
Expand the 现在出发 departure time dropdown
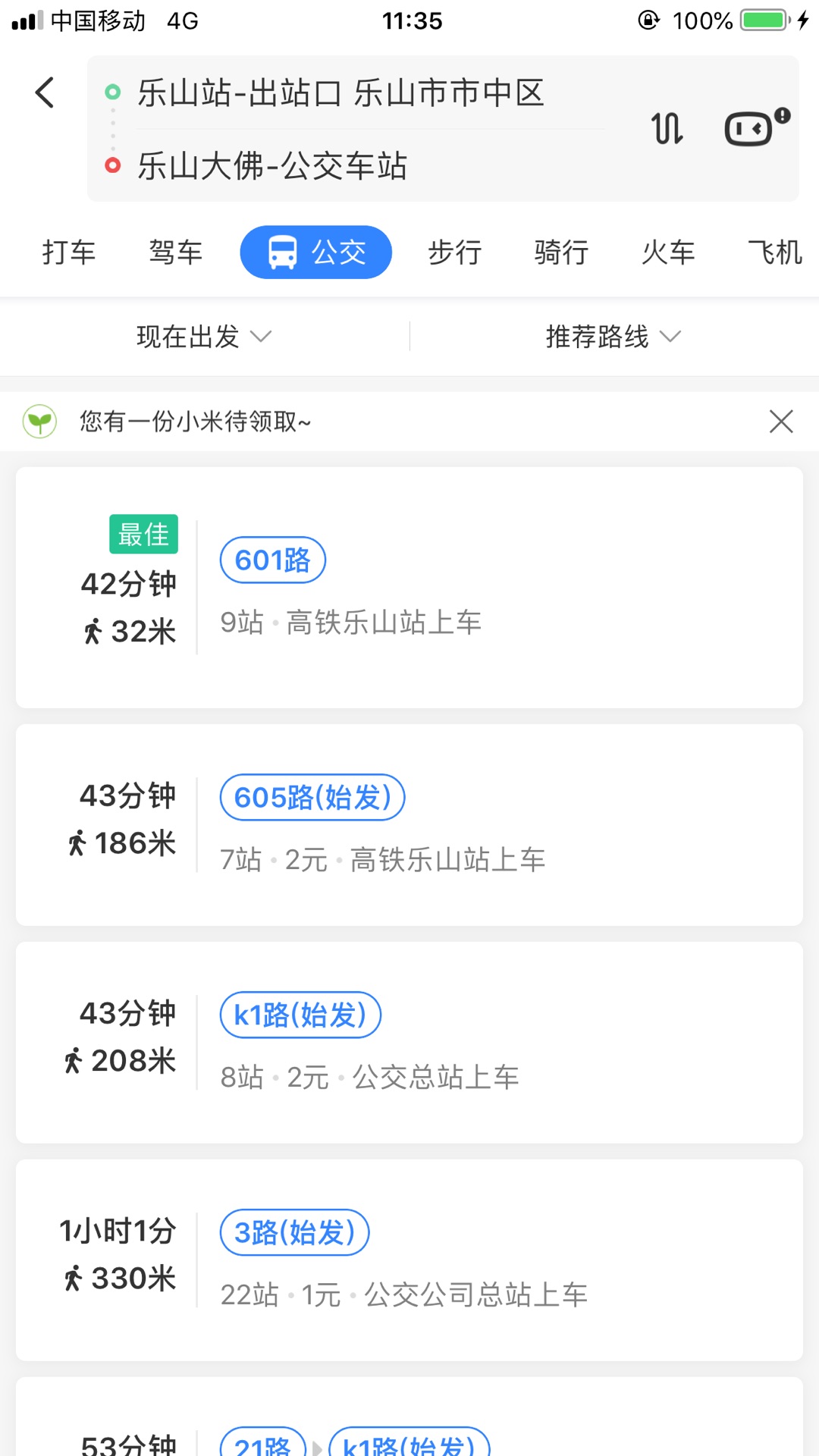[x=204, y=336]
